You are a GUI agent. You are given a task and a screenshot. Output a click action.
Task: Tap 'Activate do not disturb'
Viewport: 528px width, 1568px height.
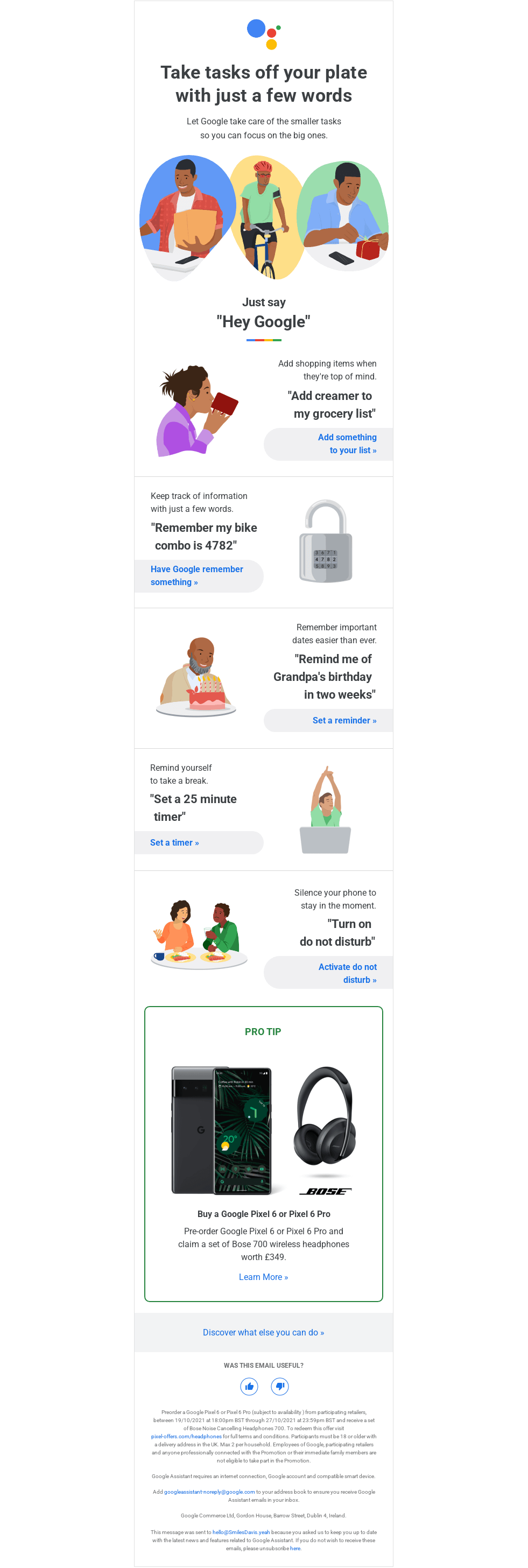coord(347,973)
